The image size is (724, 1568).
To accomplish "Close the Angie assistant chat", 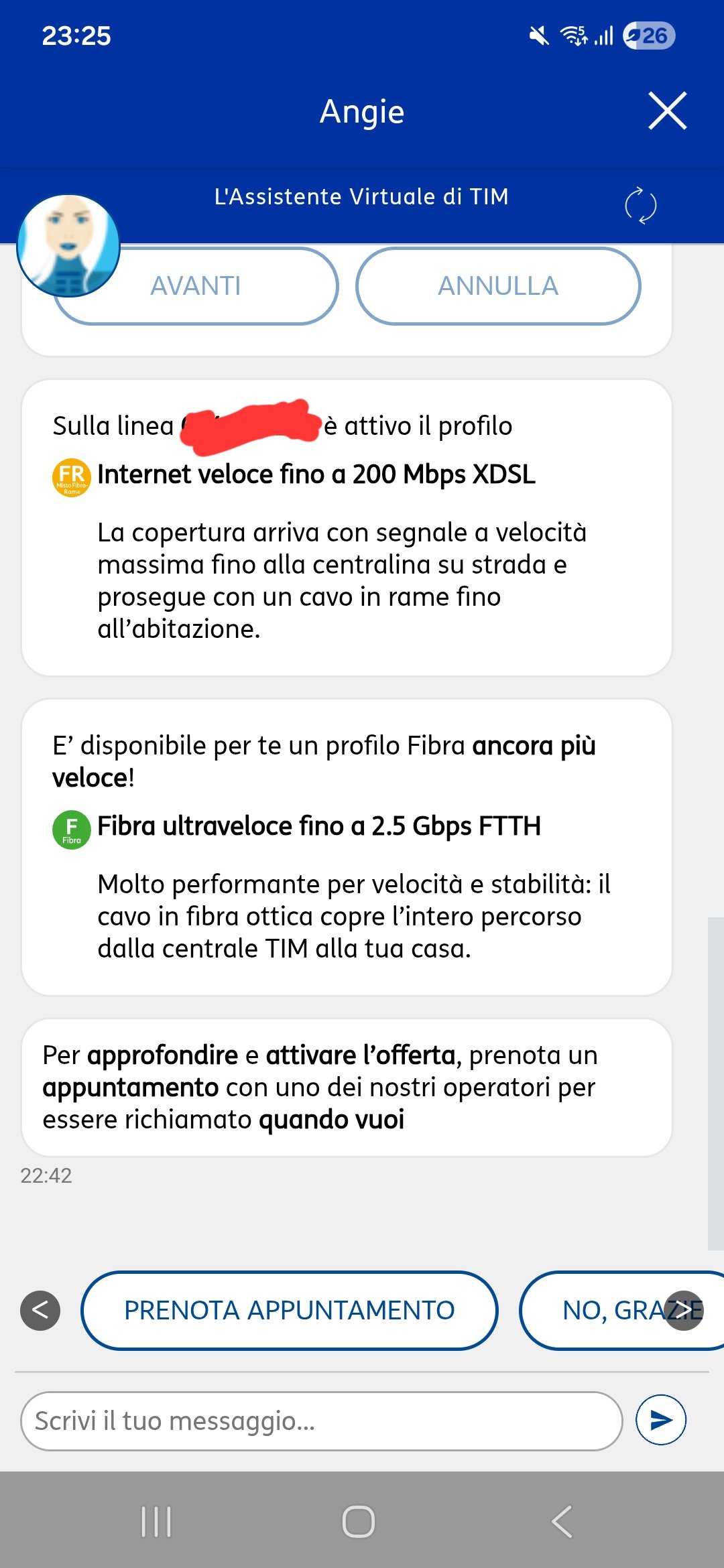I will tap(667, 111).
